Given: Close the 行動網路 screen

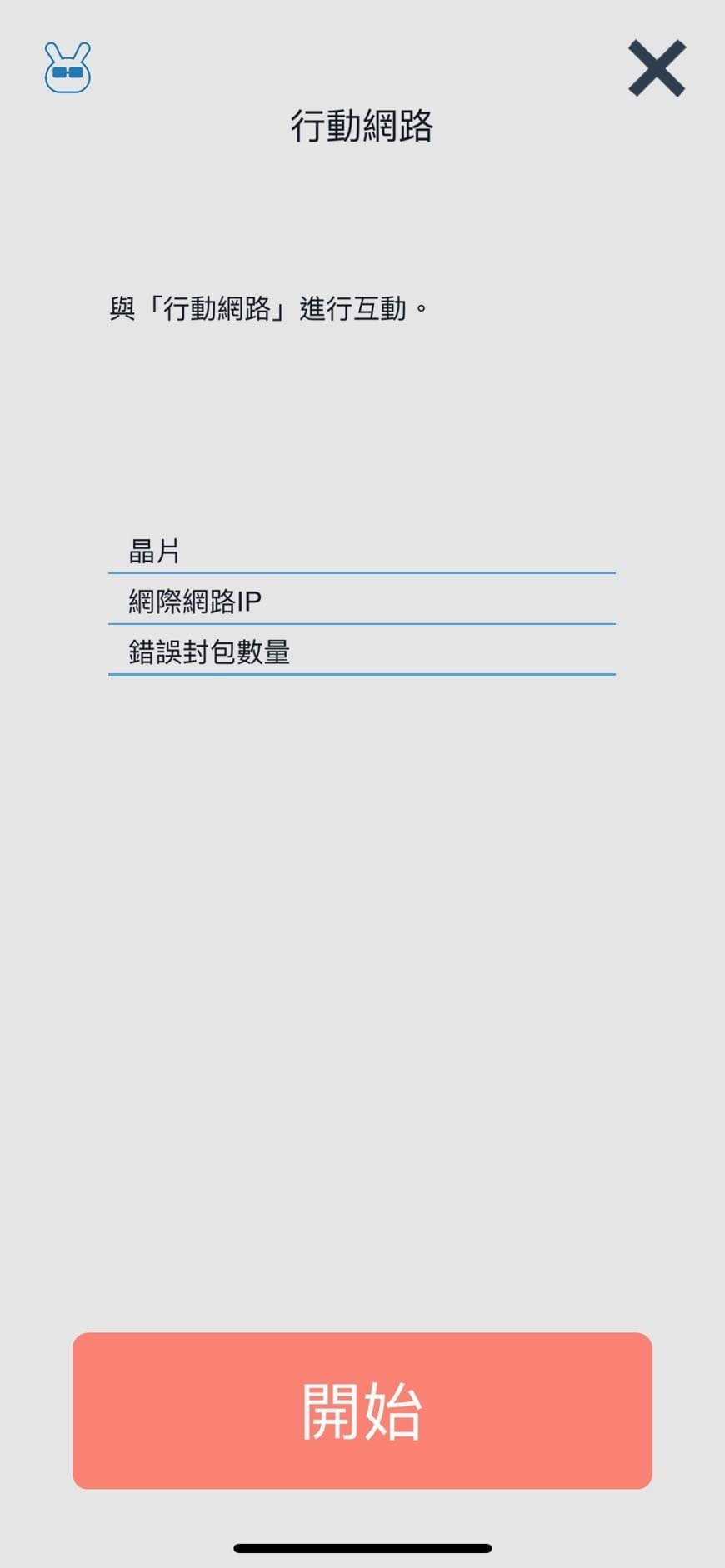Looking at the screenshot, I should pos(657,68).
